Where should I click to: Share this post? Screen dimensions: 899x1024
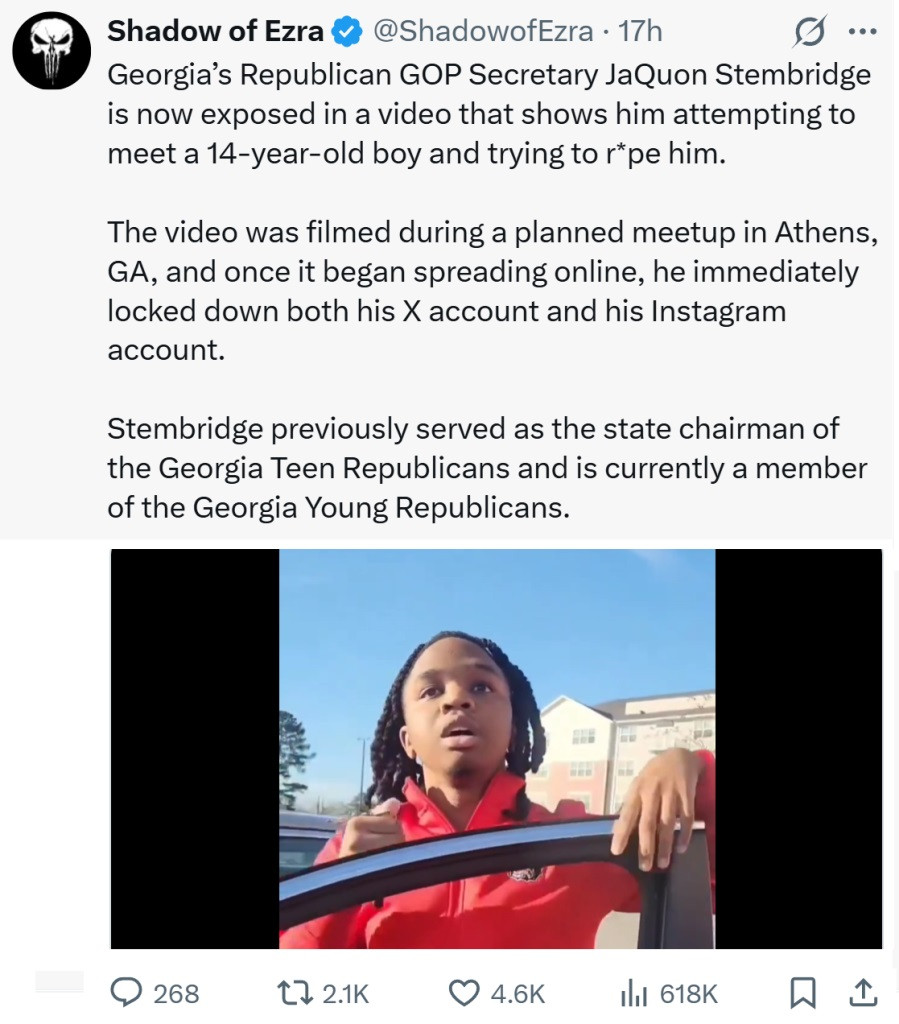[863, 992]
